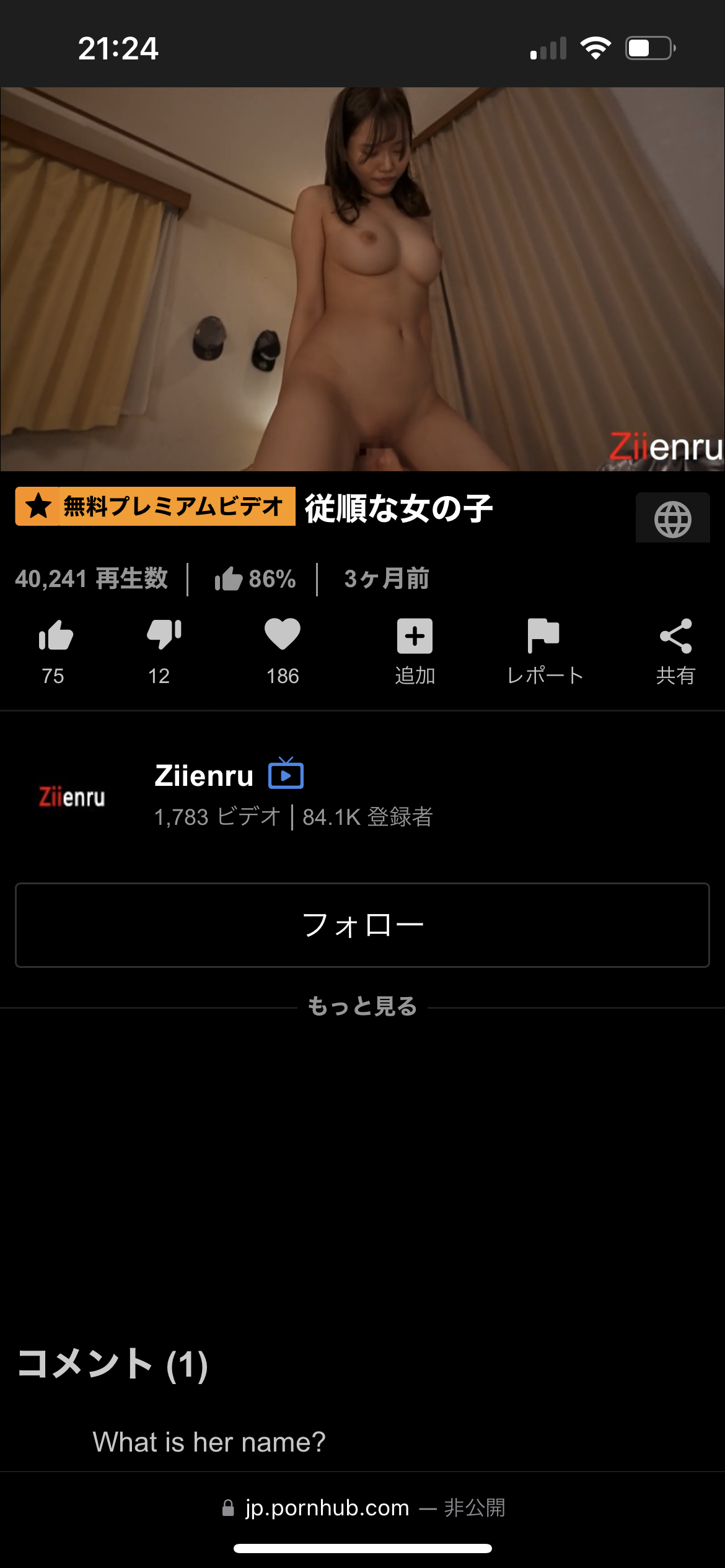The image size is (725, 1568).
Task: Open the globe language selector icon
Action: 673,517
